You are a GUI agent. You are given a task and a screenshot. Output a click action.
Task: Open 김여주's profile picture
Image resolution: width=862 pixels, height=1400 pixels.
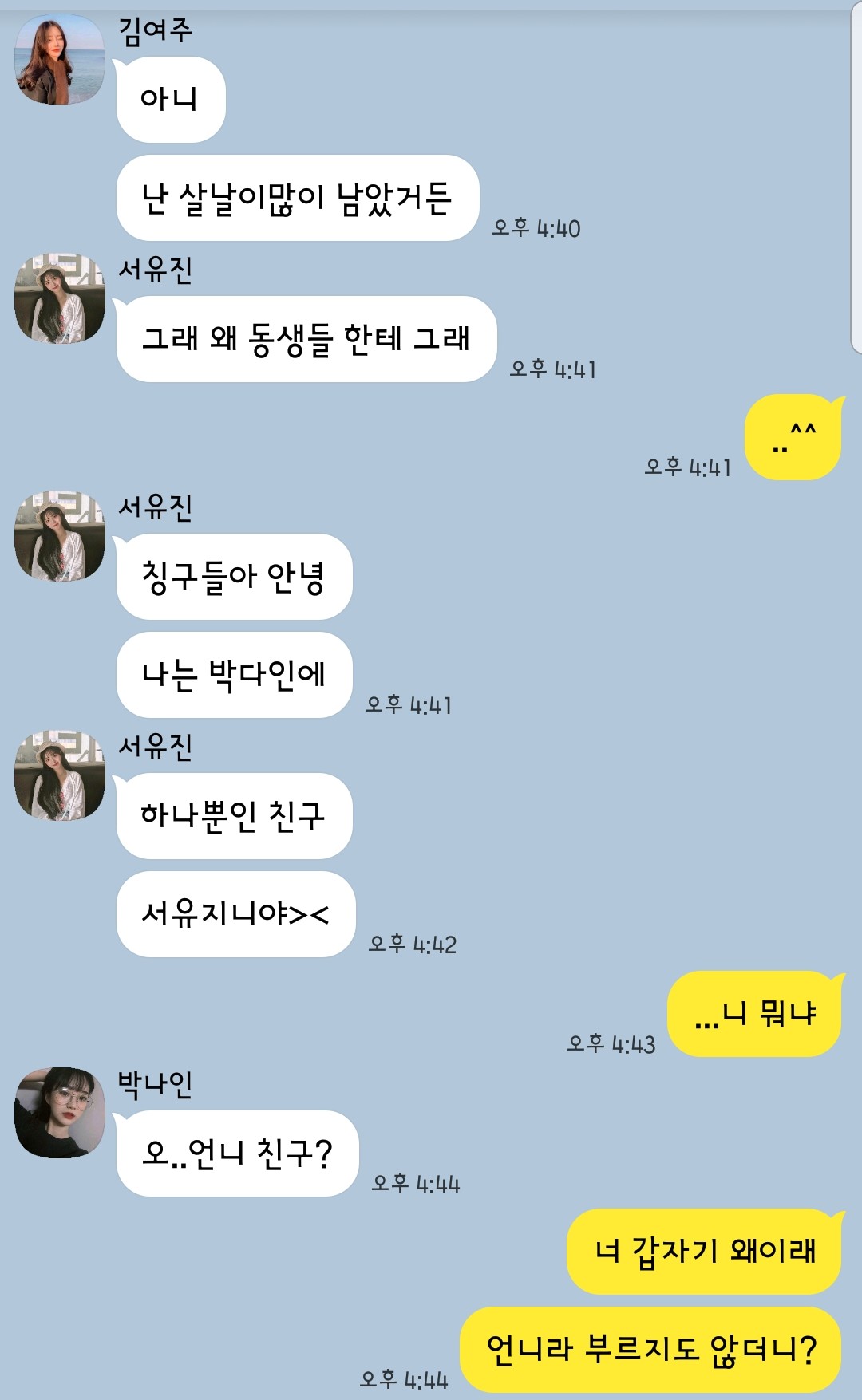(x=60, y=60)
